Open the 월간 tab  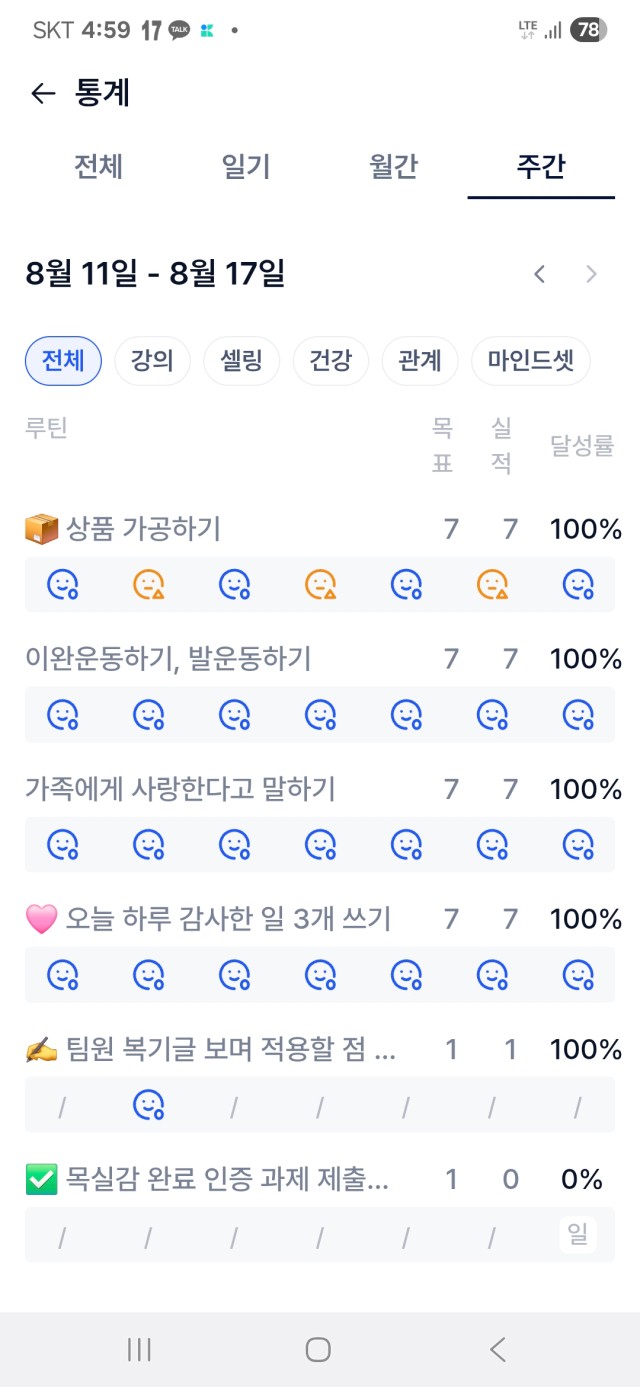click(394, 166)
